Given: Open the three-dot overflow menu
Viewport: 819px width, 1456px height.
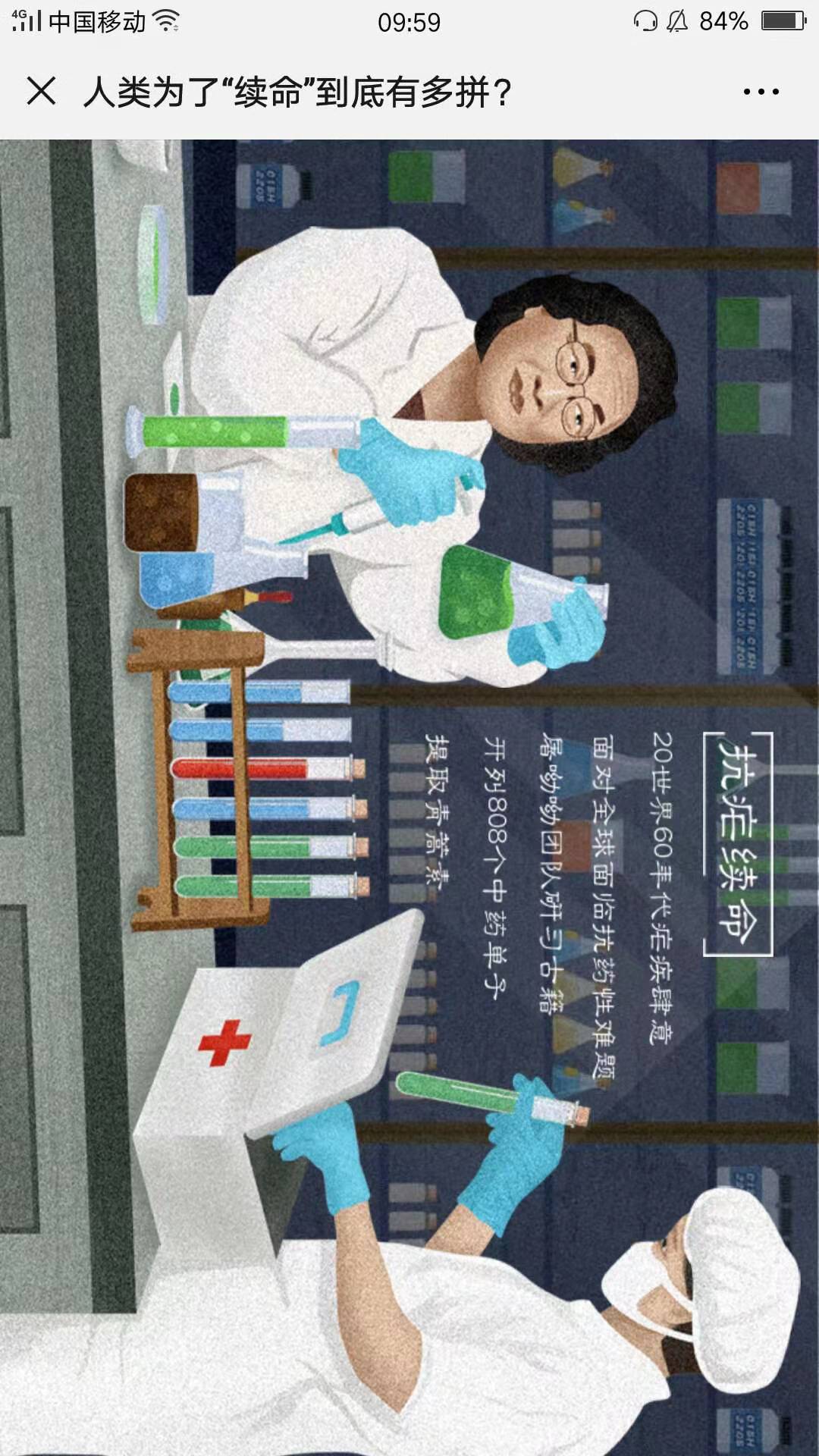Looking at the screenshot, I should 761,92.
